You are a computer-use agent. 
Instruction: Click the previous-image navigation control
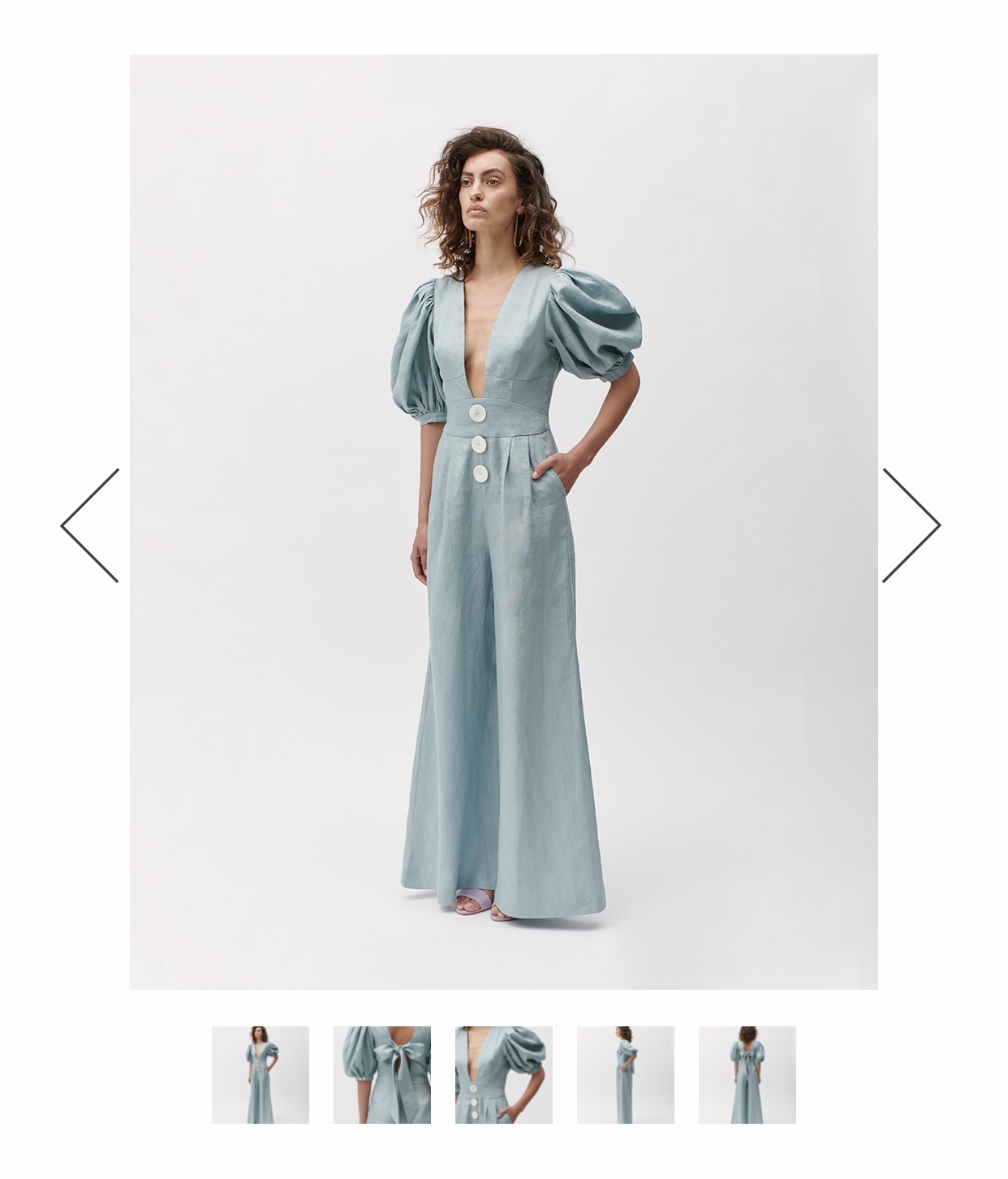[89, 524]
